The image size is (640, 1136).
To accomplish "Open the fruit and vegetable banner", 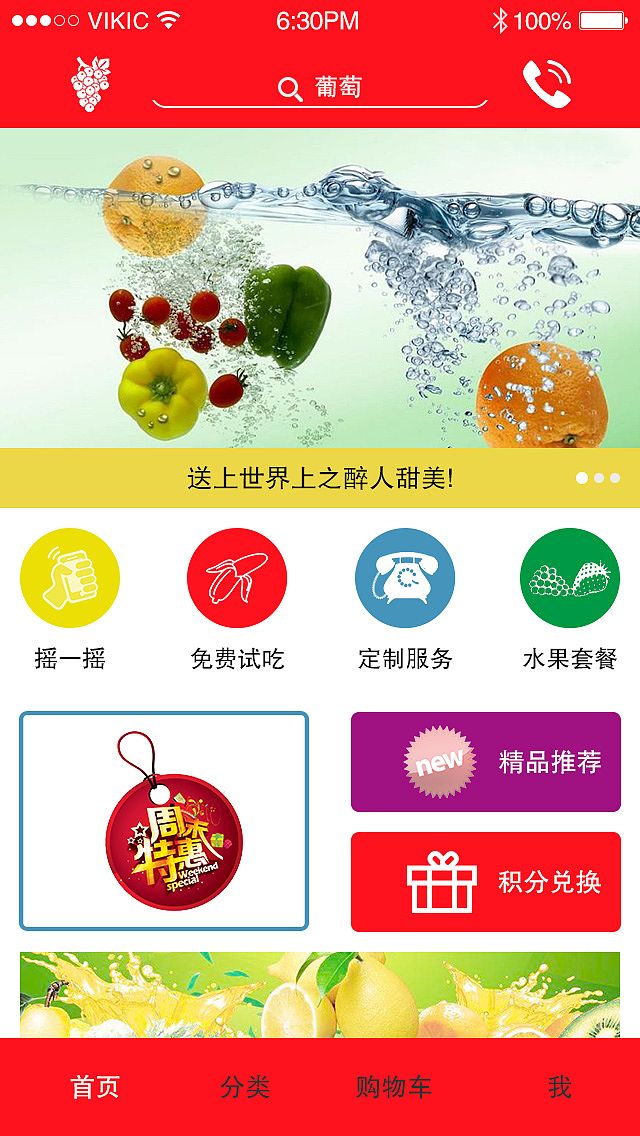I will tap(320, 288).
